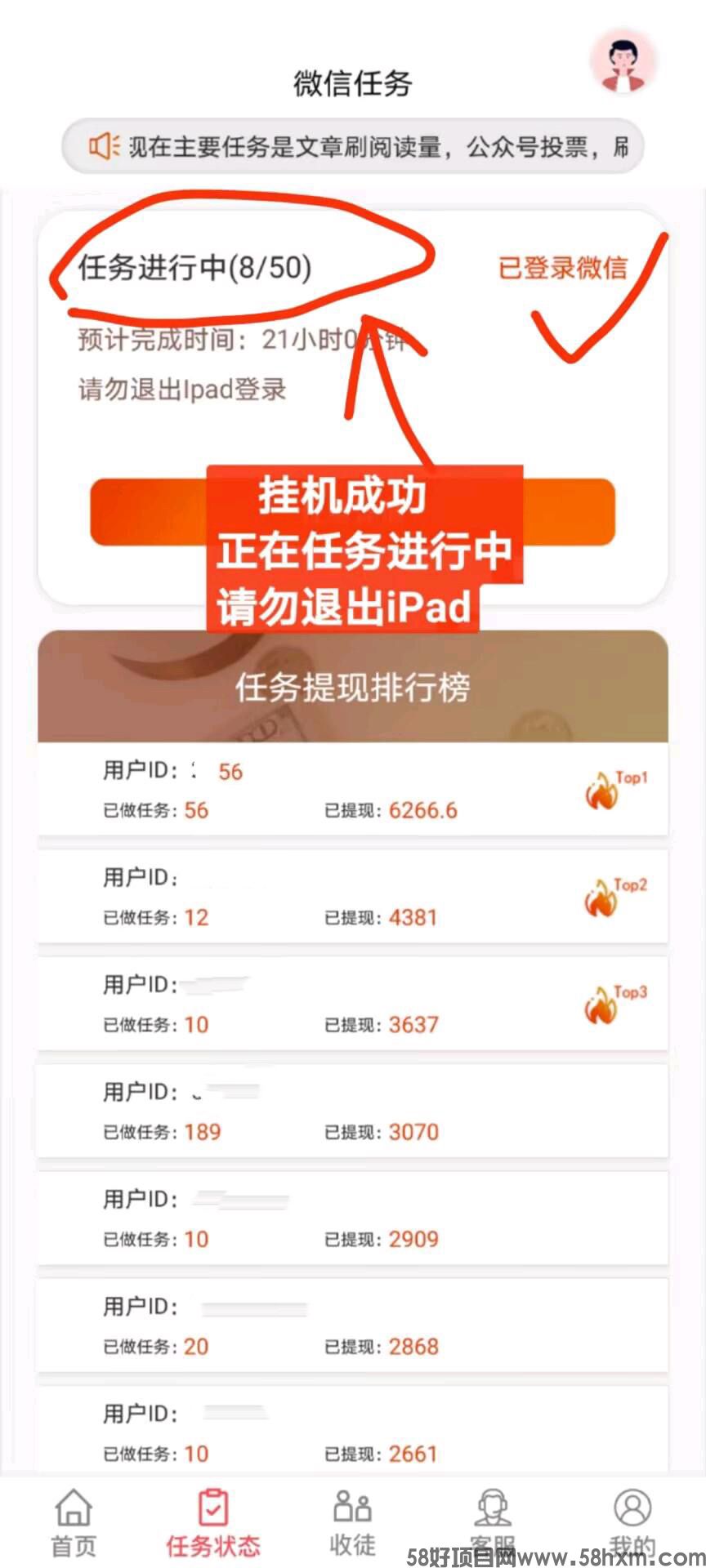Viewport: 706px width, 1568px height.
Task: Tap the orange button in the task card
Action: point(147,512)
